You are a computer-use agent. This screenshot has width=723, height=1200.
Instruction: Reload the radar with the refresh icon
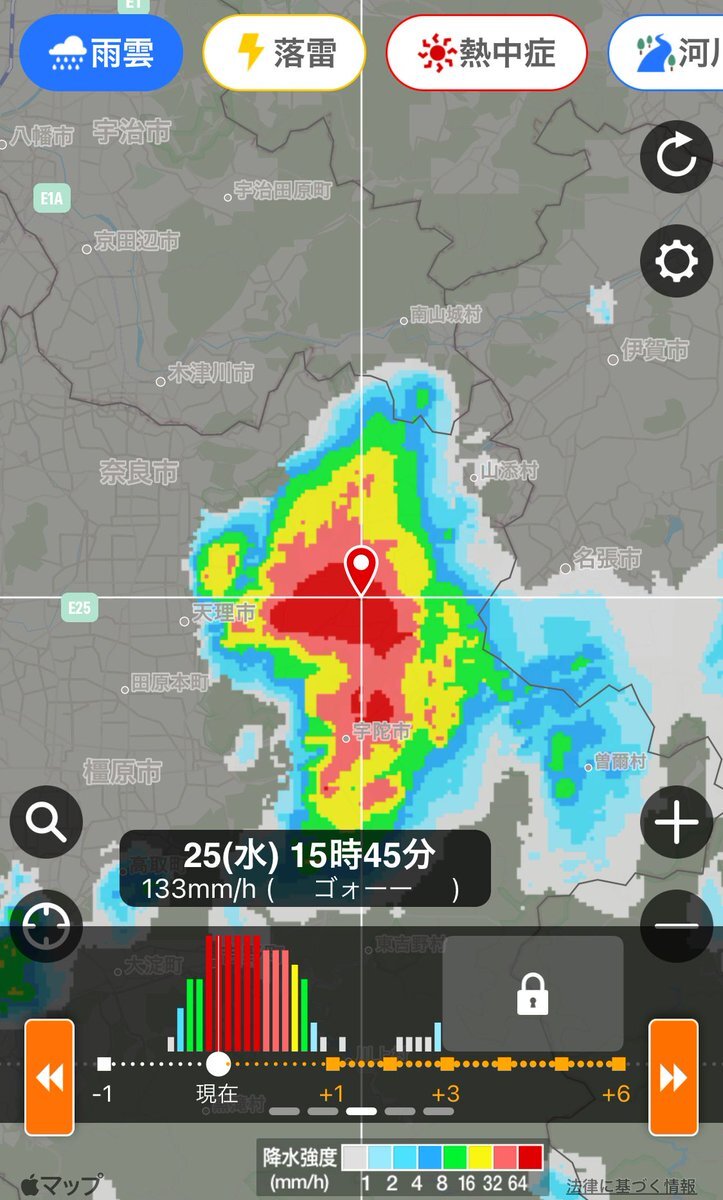click(x=676, y=157)
